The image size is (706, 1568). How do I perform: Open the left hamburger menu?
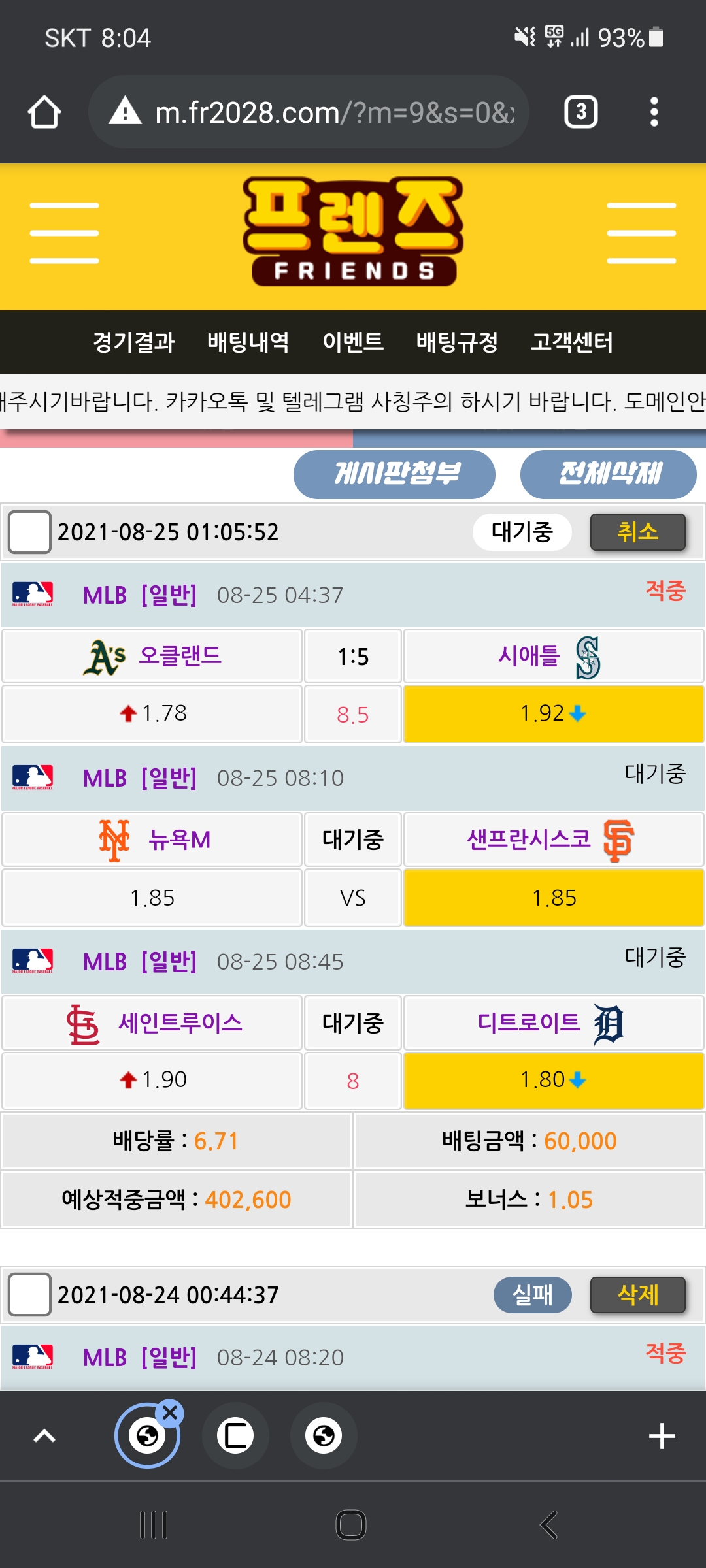coord(64,233)
